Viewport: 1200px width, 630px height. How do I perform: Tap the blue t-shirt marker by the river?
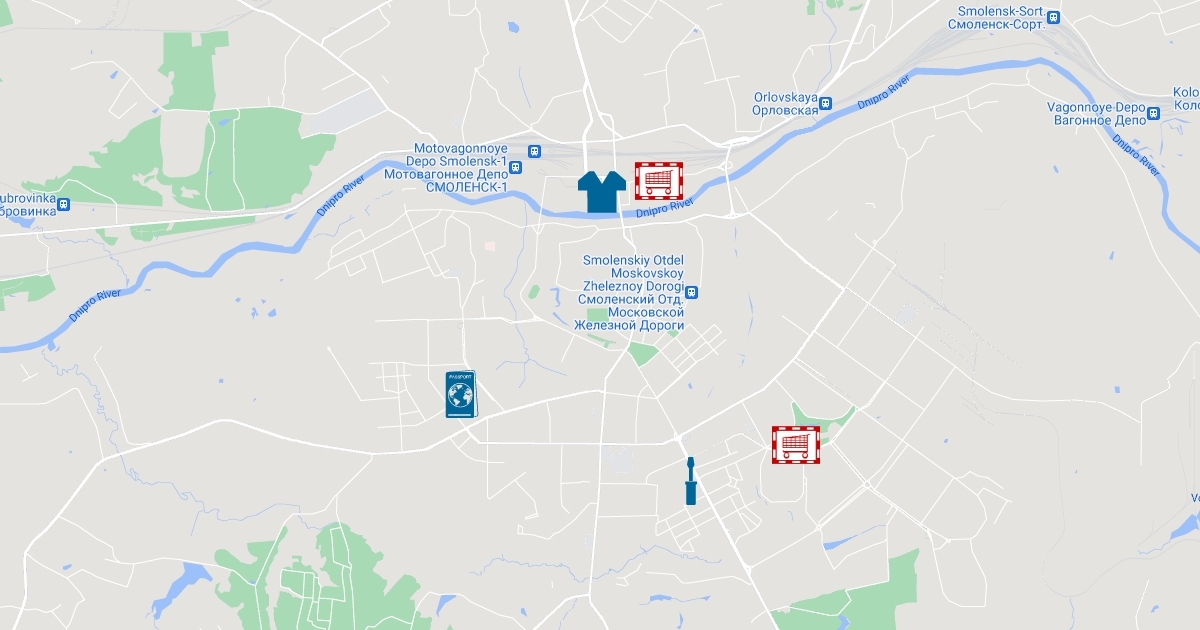[x=601, y=190]
